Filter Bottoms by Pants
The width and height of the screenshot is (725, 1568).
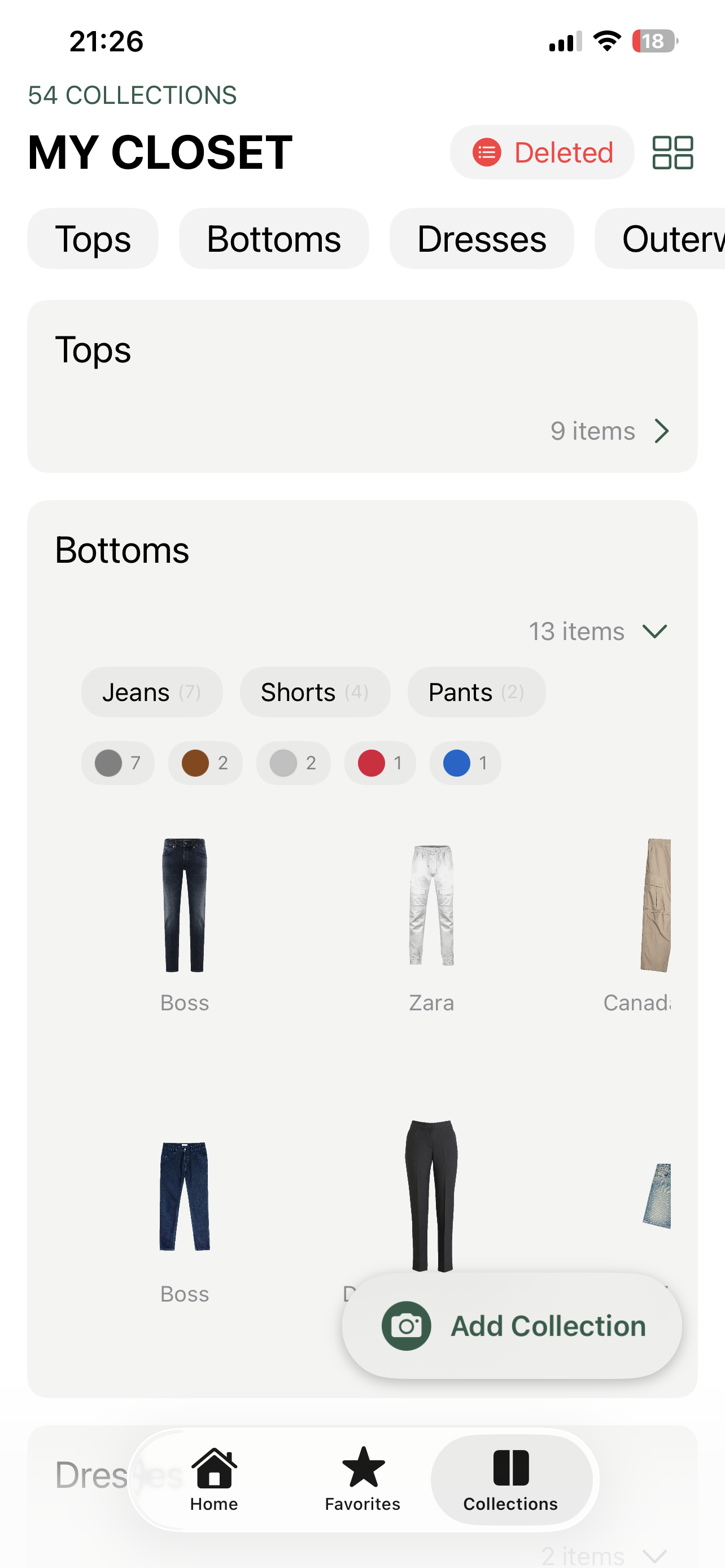[476, 692]
